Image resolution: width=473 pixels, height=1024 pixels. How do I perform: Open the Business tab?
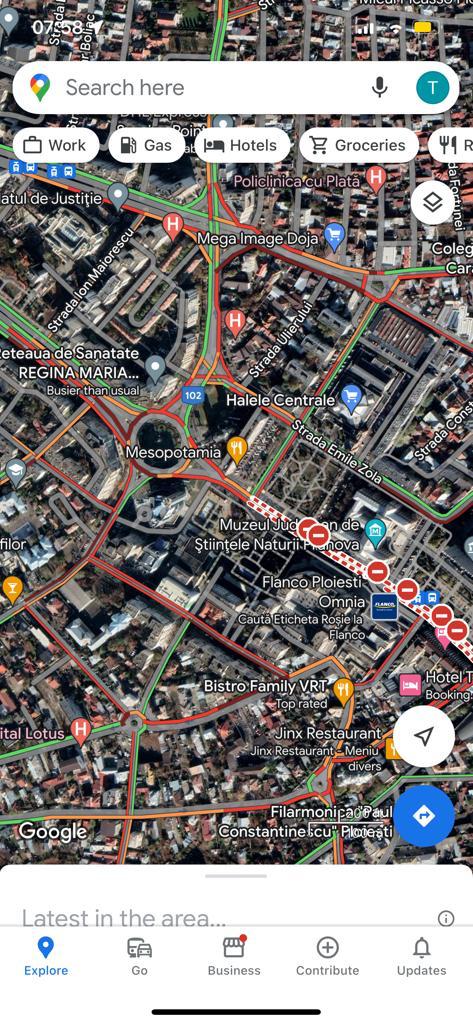234,956
